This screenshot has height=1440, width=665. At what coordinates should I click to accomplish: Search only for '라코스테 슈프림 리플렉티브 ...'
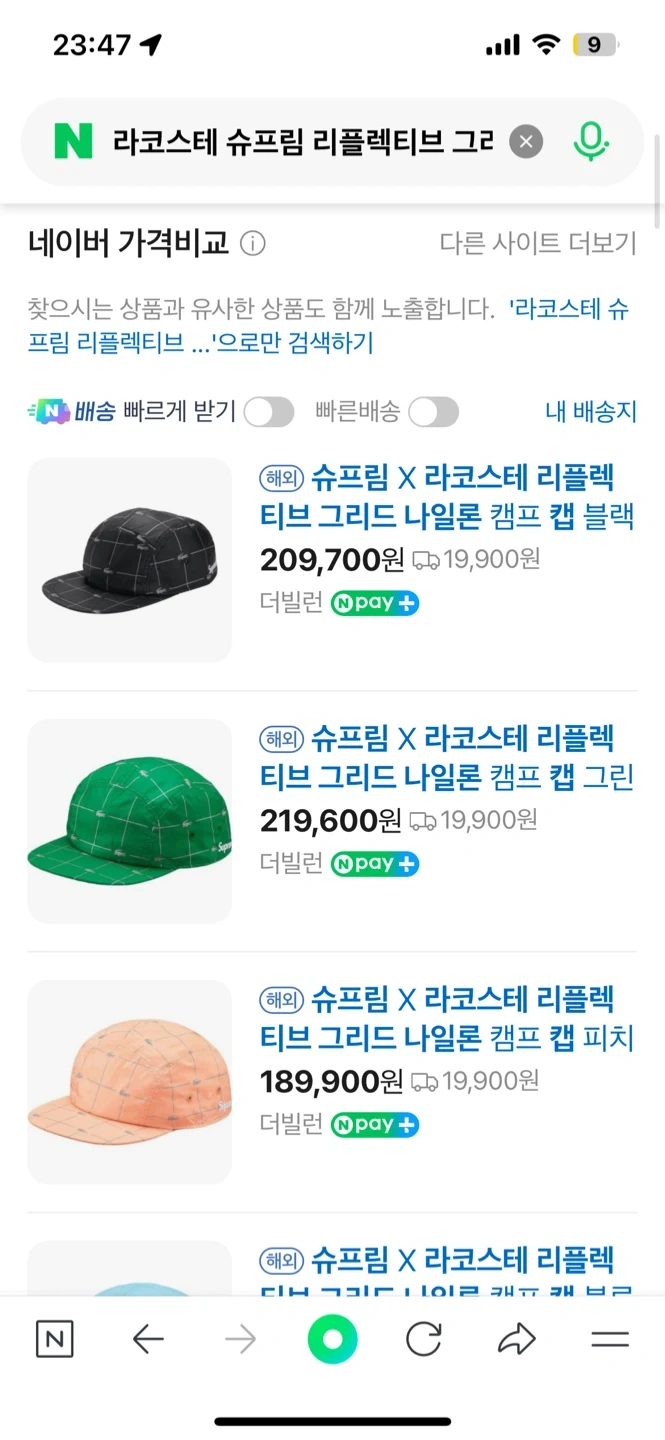[330, 326]
